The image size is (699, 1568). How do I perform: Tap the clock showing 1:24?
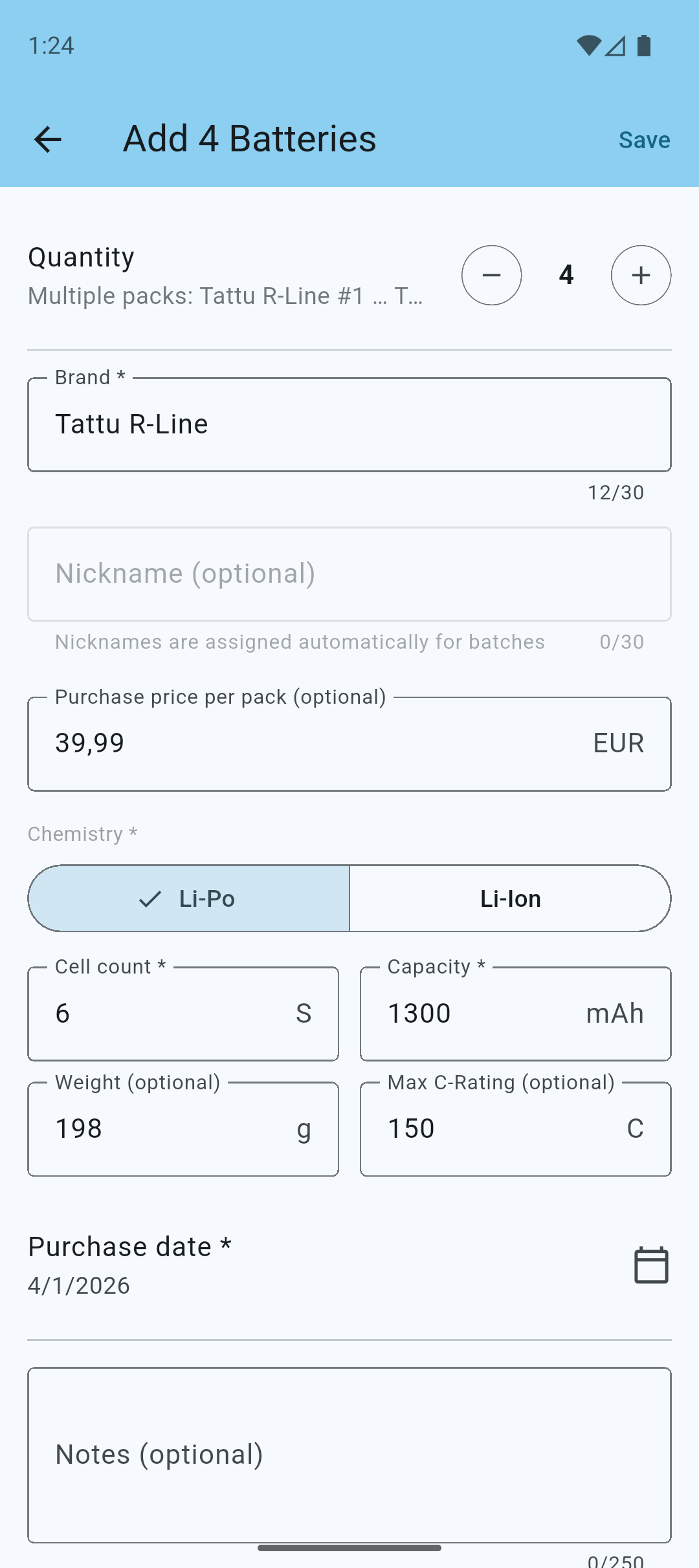tap(50, 45)
